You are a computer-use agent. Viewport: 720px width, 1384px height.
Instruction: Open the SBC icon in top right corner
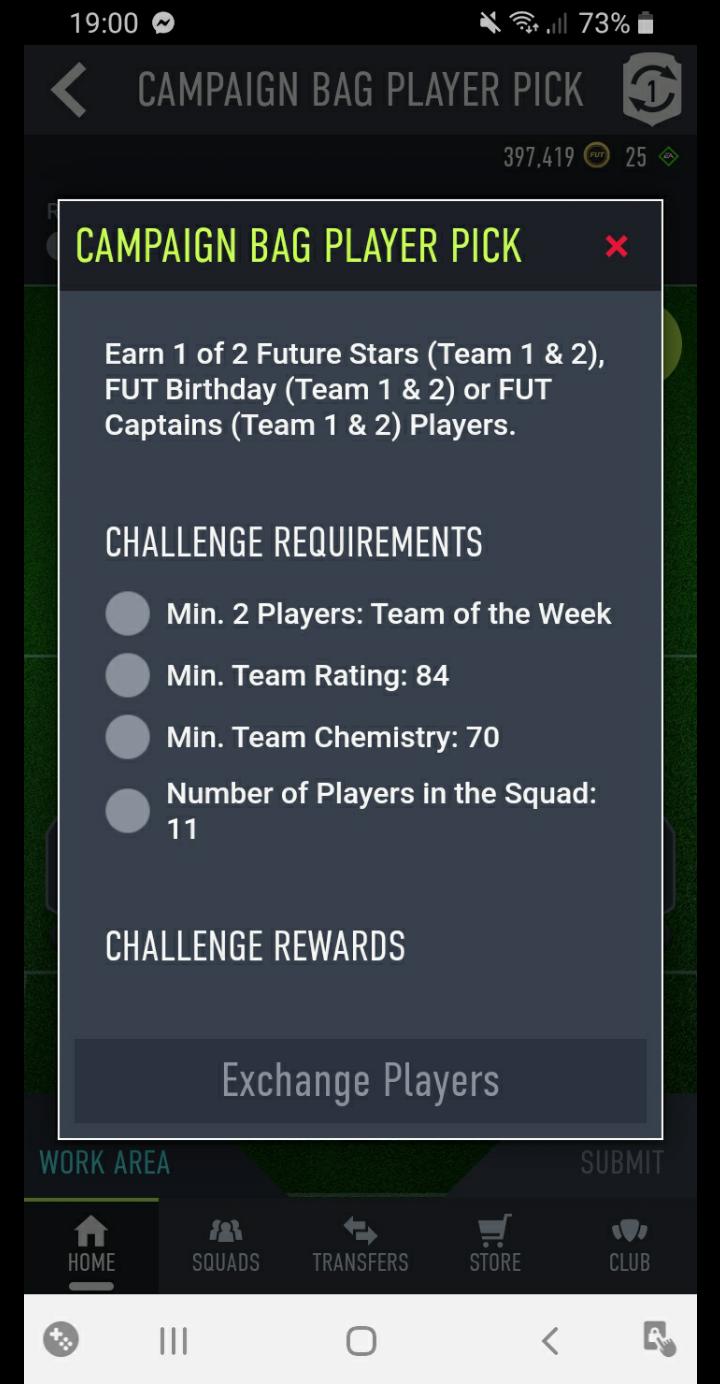[x=650, y=89]
